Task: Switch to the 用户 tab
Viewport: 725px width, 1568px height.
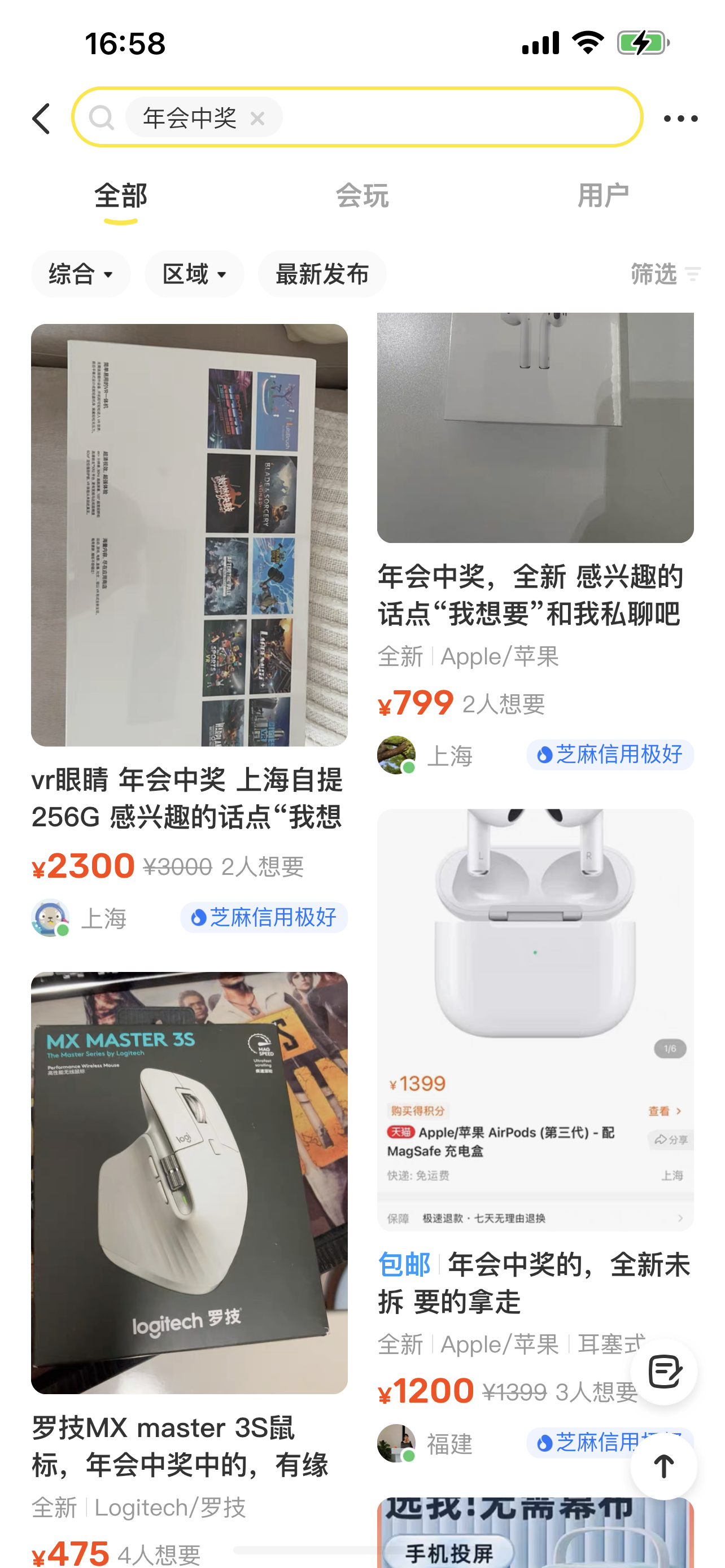Action: pos(602,196)
